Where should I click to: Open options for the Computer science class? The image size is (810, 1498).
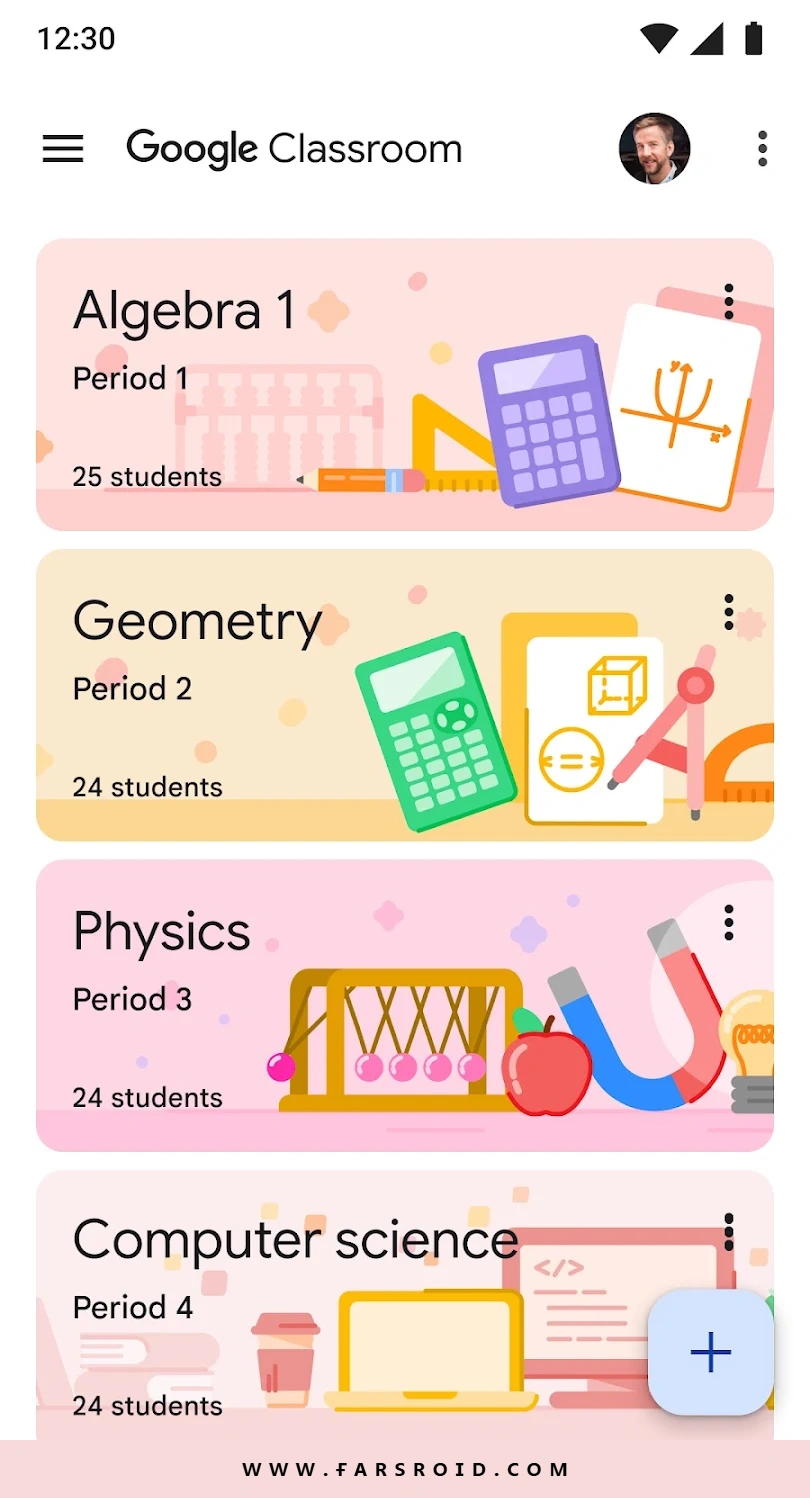(729, 1232)
